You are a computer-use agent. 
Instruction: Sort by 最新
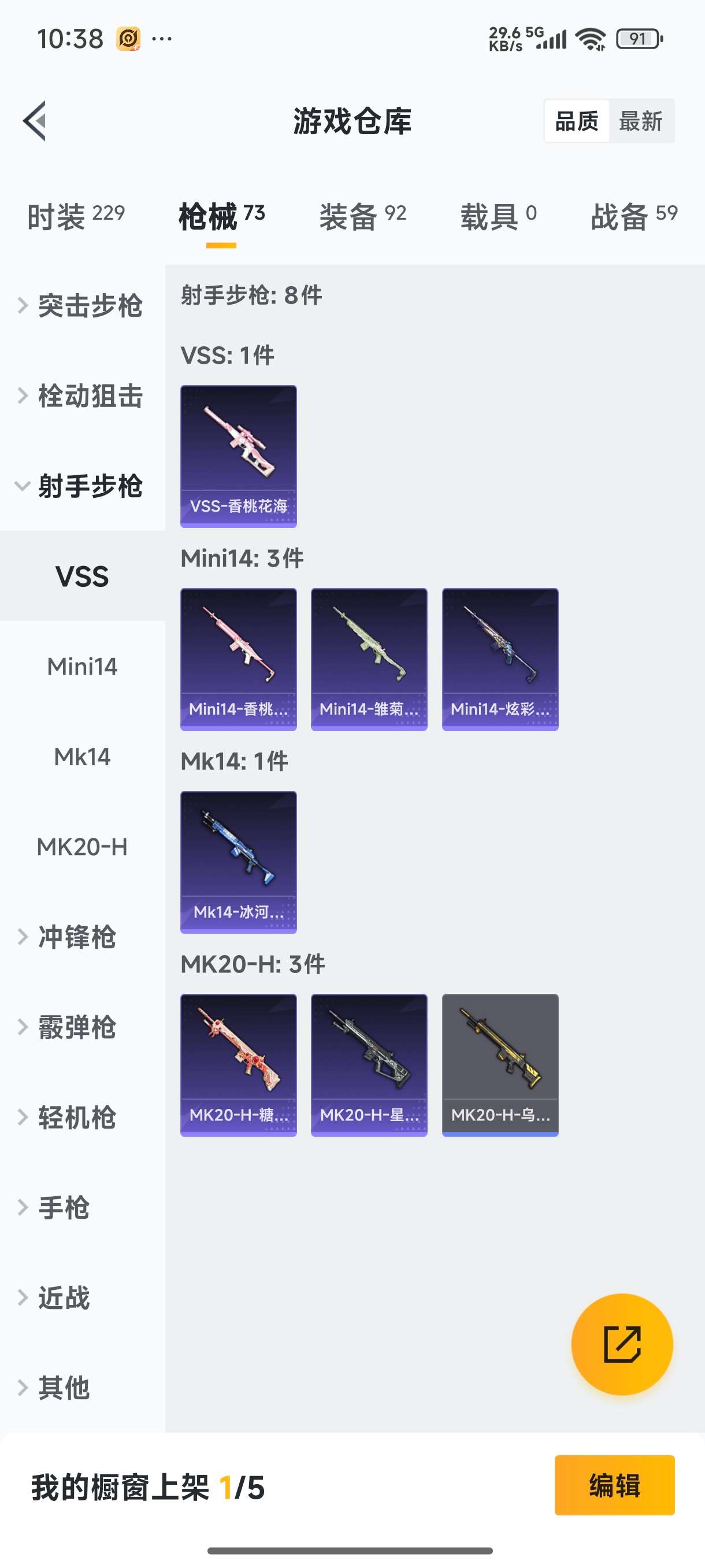point(640,121)
